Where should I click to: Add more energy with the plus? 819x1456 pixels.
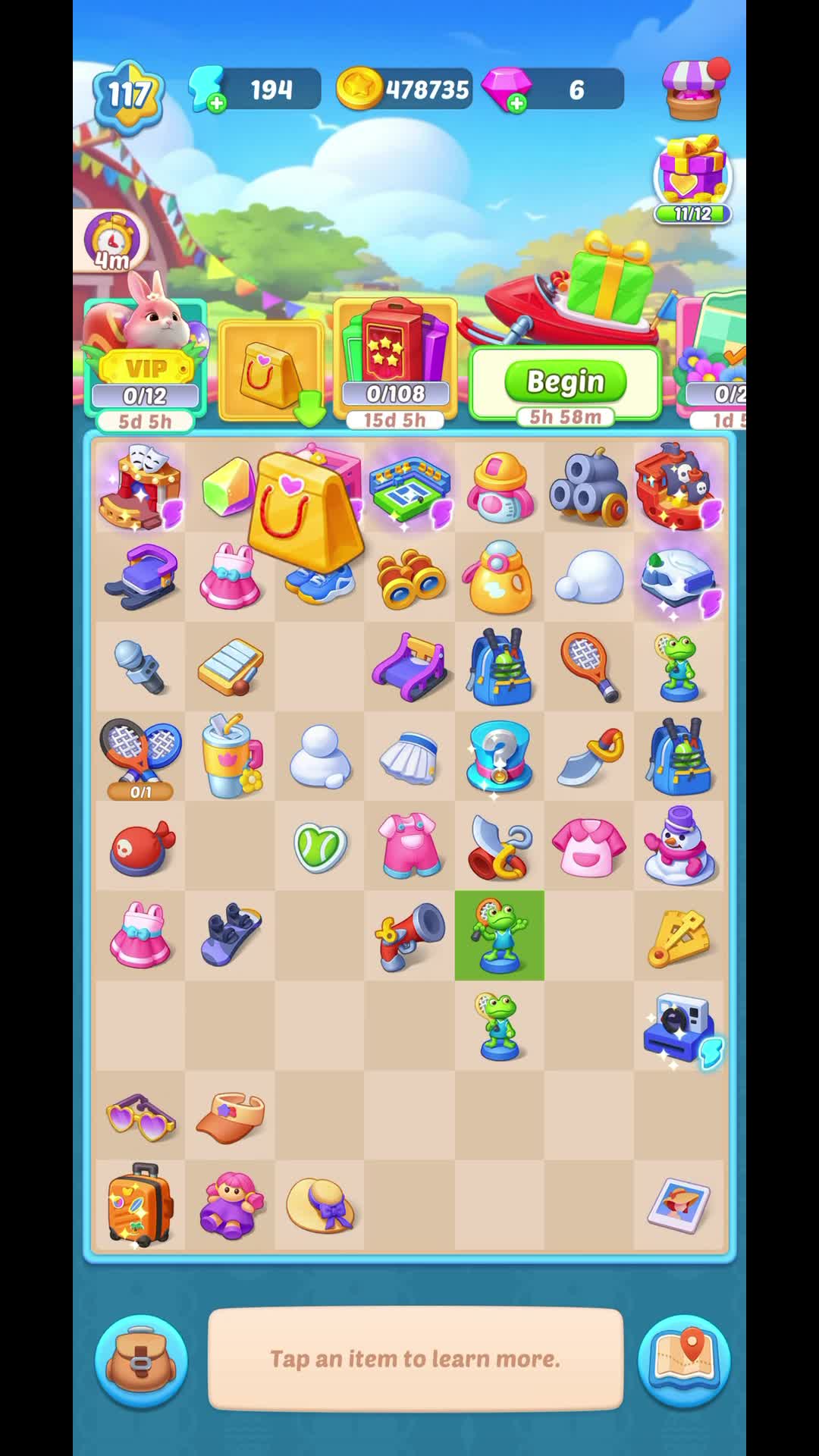(x=217, y=103)
